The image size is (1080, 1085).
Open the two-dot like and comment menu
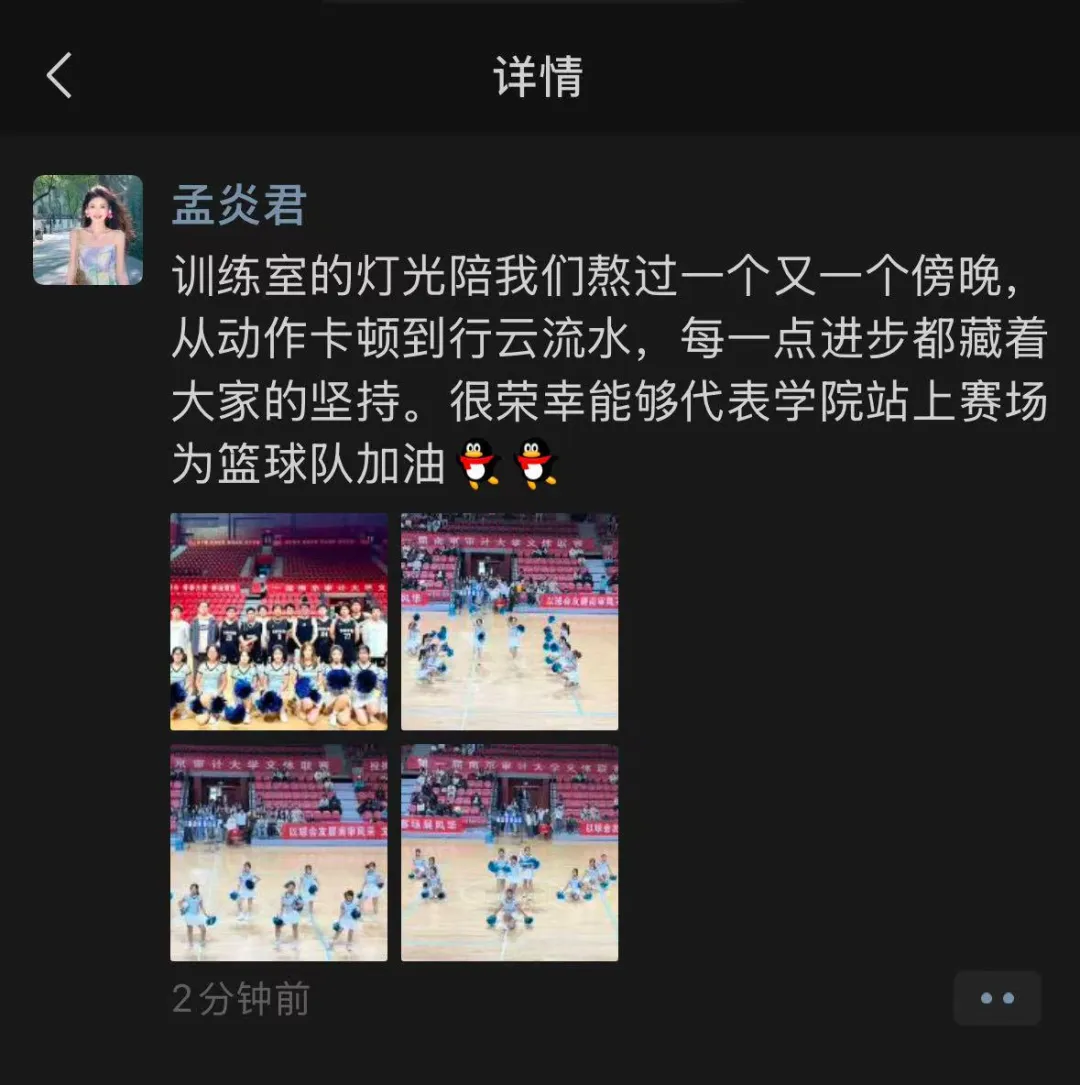click(x=996, y=998)
